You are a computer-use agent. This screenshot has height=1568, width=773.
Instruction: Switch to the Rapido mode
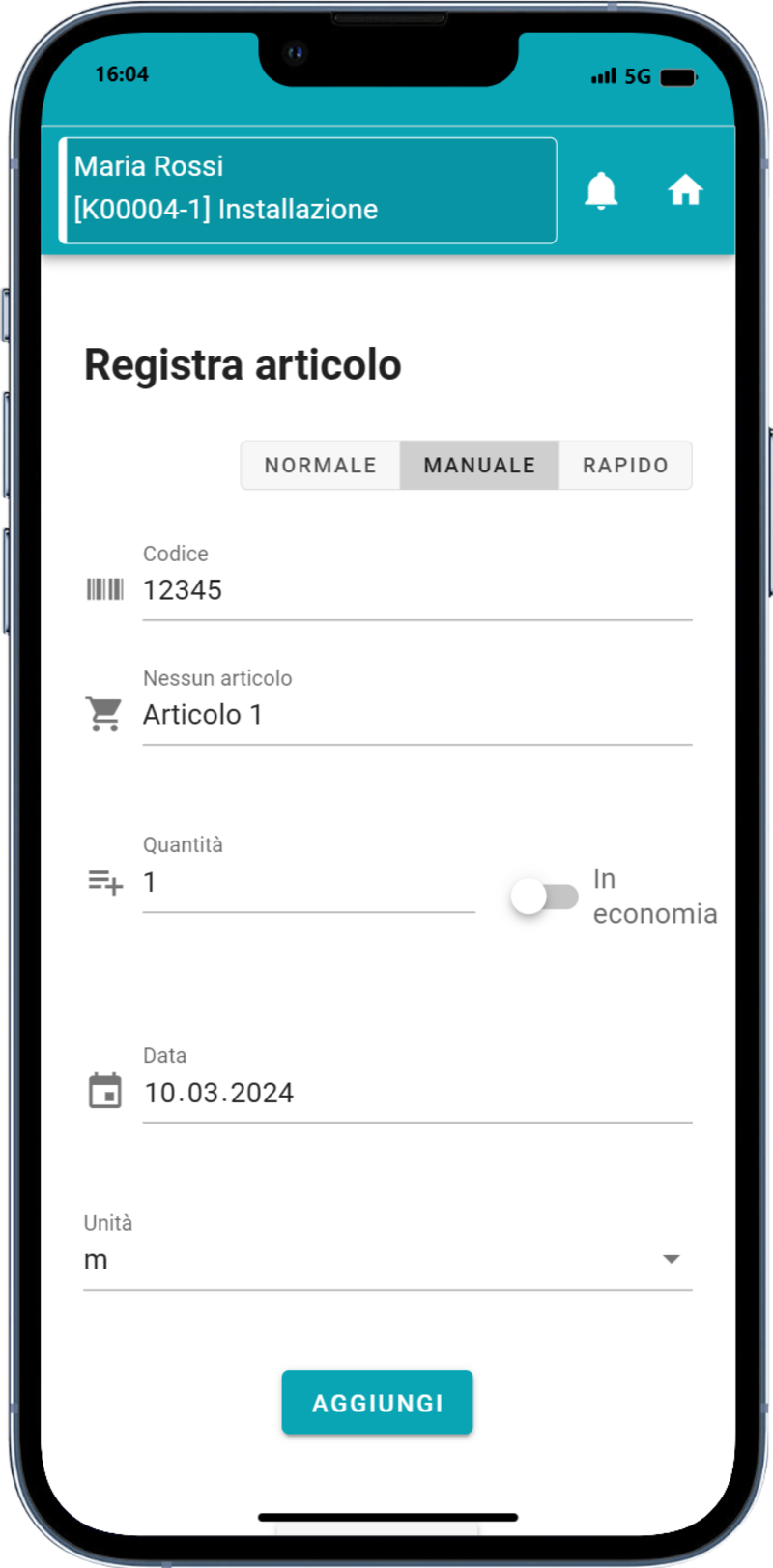coord(625,466)
